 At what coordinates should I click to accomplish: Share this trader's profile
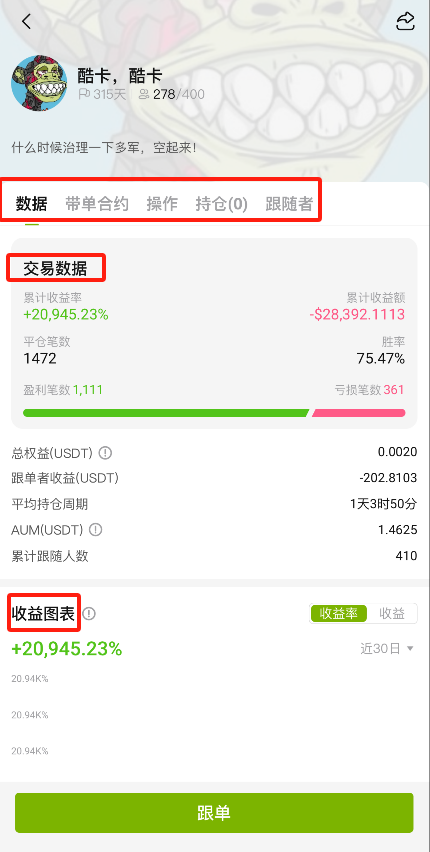tap(405, 22)
